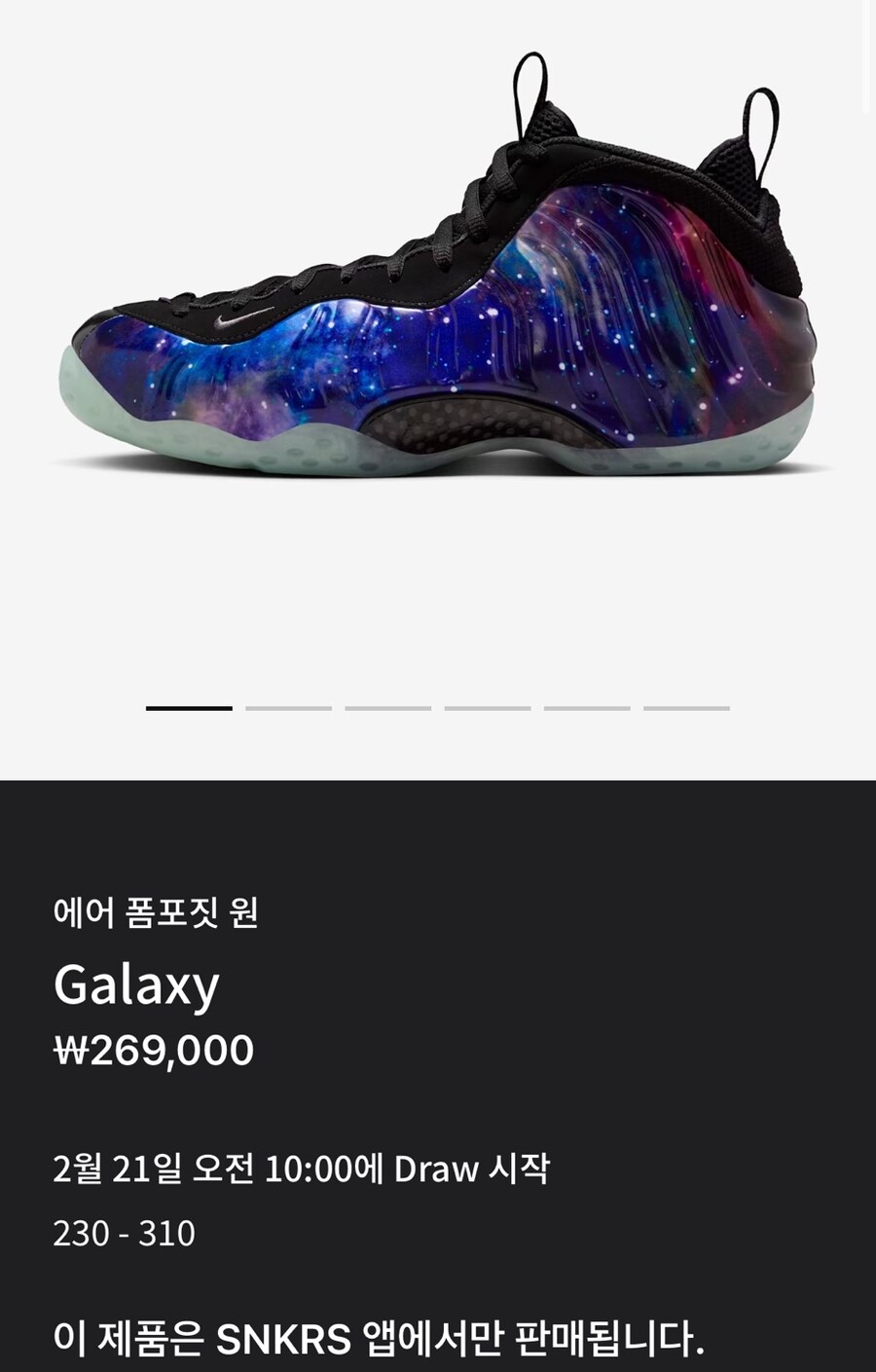Open the Galaxy Foamposite shoe photo
Viewport: 876px width, 1372px height.
pos(438,282)
